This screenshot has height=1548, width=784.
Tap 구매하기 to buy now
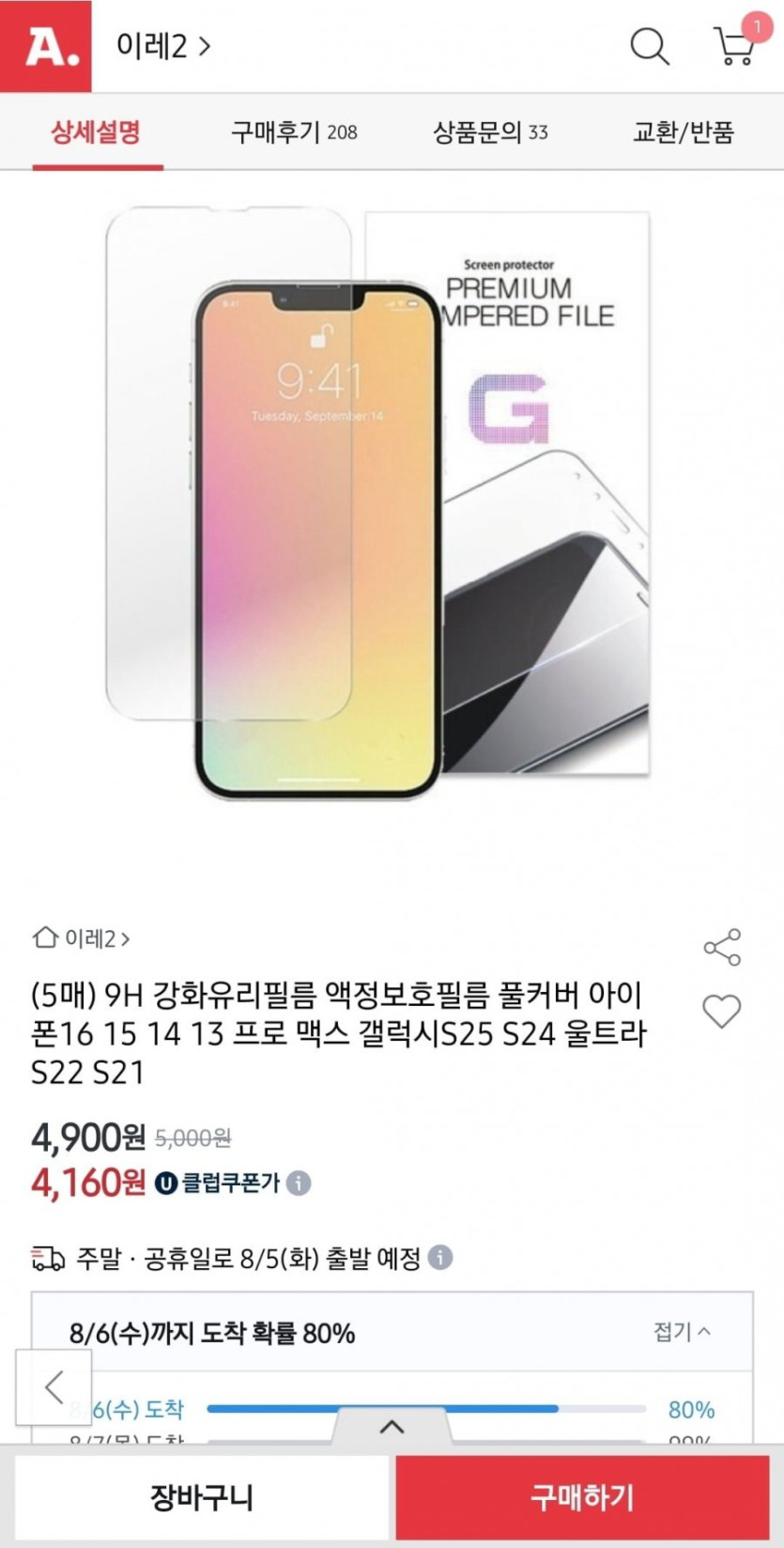[582, 1497]
